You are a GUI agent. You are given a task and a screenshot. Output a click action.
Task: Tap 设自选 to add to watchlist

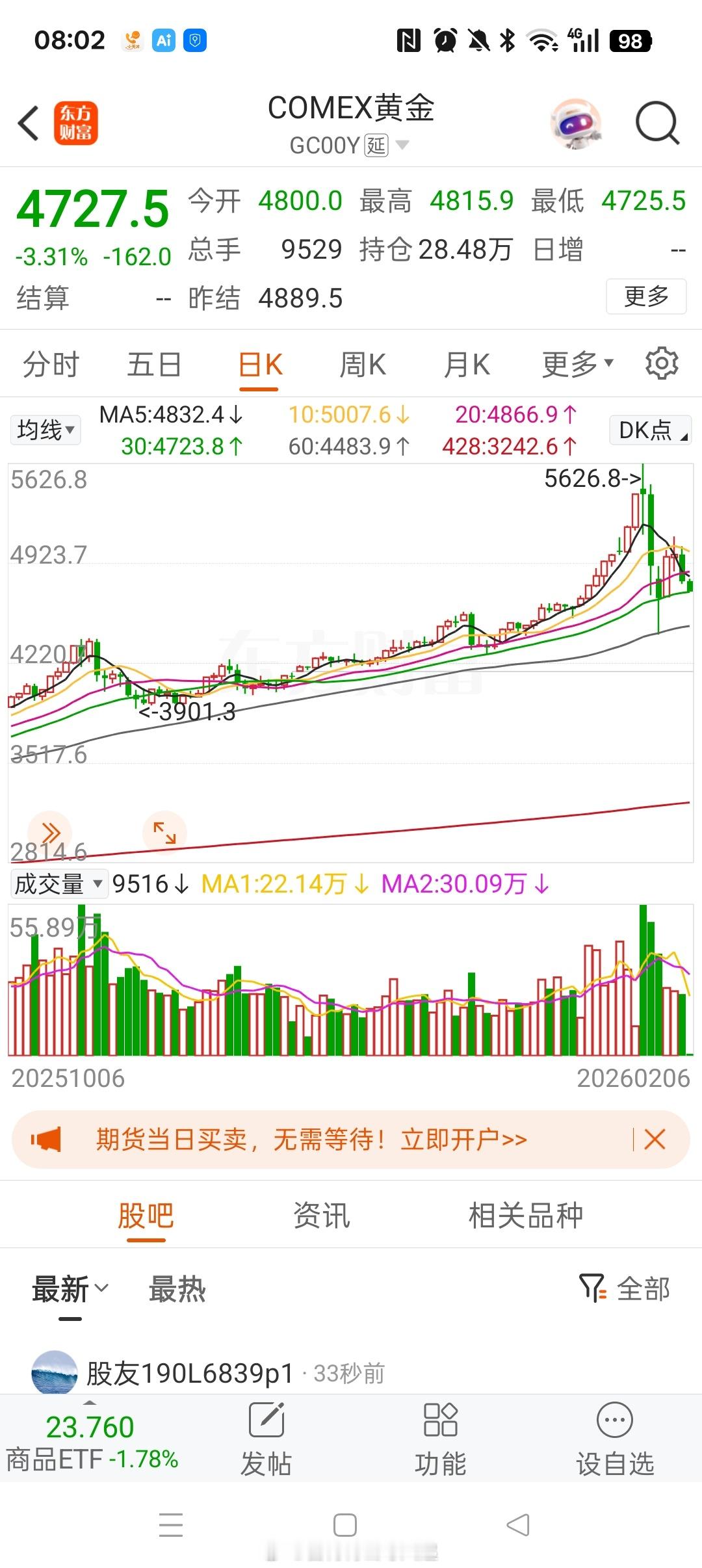click(x=614, y=1440)
